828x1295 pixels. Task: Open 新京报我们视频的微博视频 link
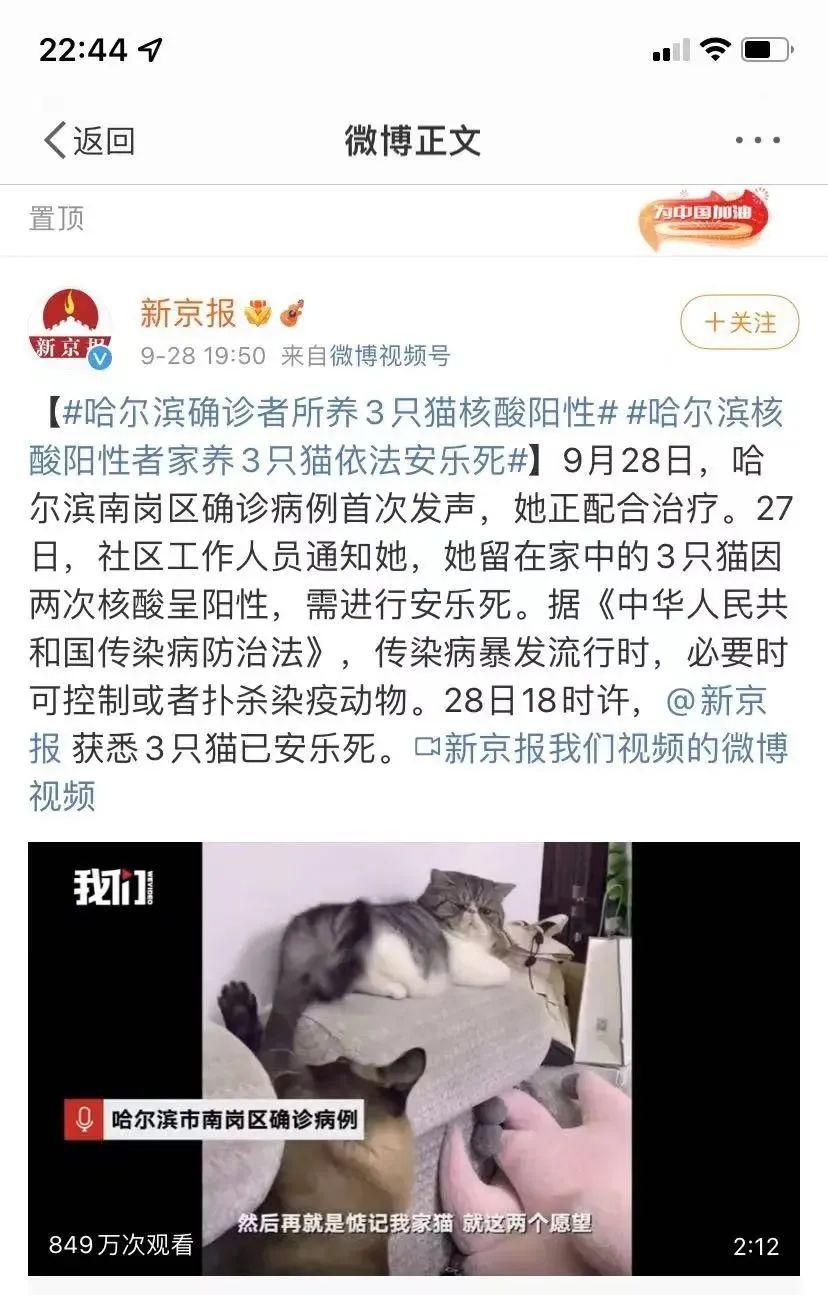610,748
